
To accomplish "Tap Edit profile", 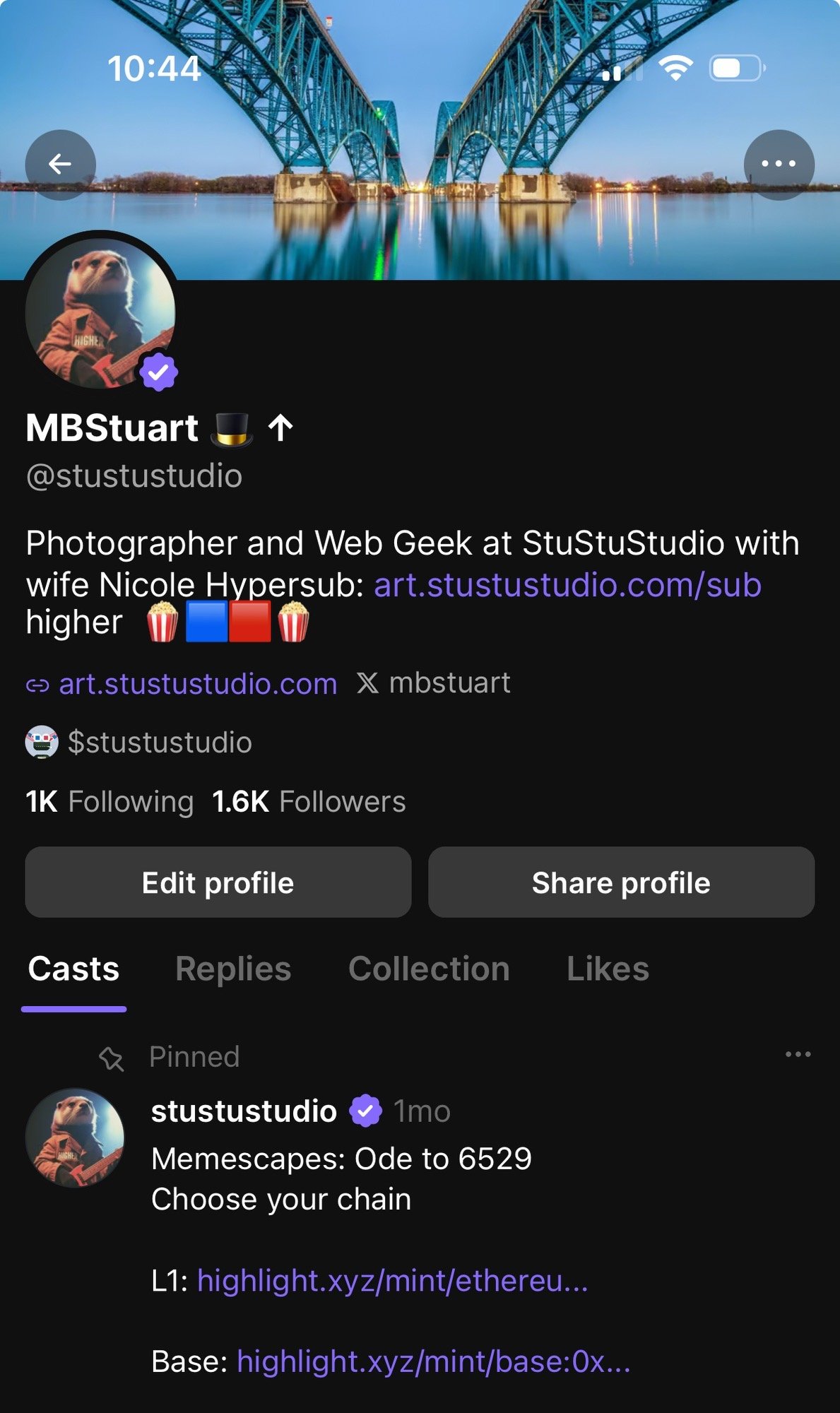I will (218, 882).
